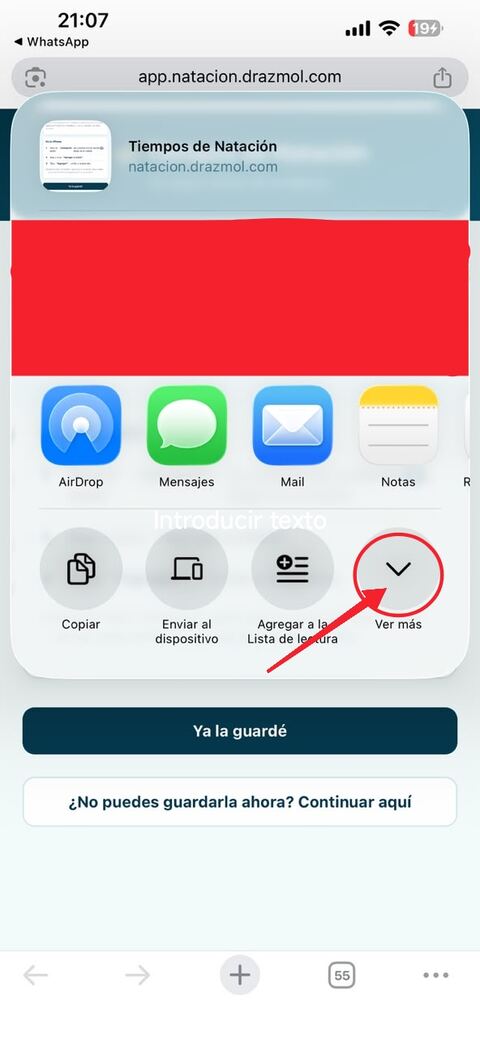Open the tab switcher showing 55 tabs
Viewport: 480px width, 1038px height.
(x=342, y=975)
